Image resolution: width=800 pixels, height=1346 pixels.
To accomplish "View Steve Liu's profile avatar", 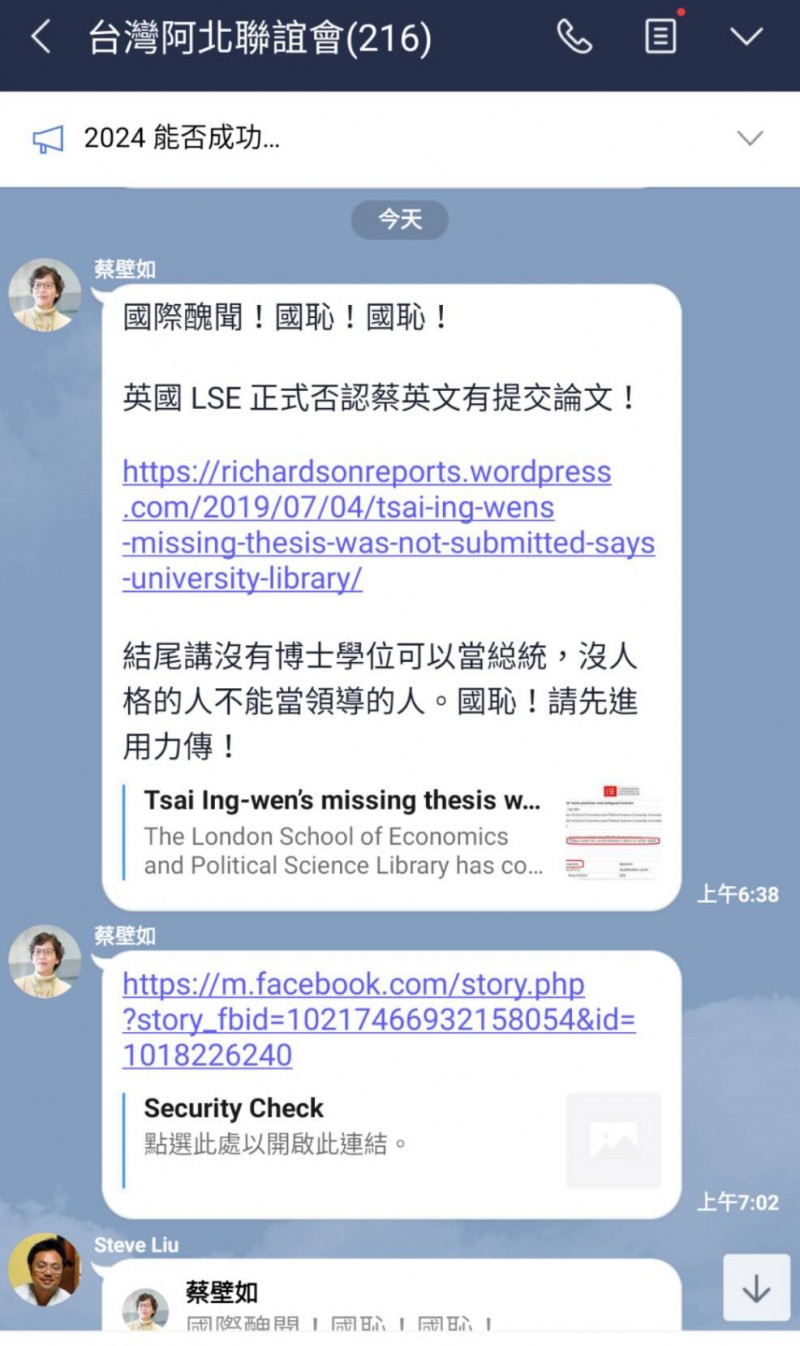I will click(43, 1270).
